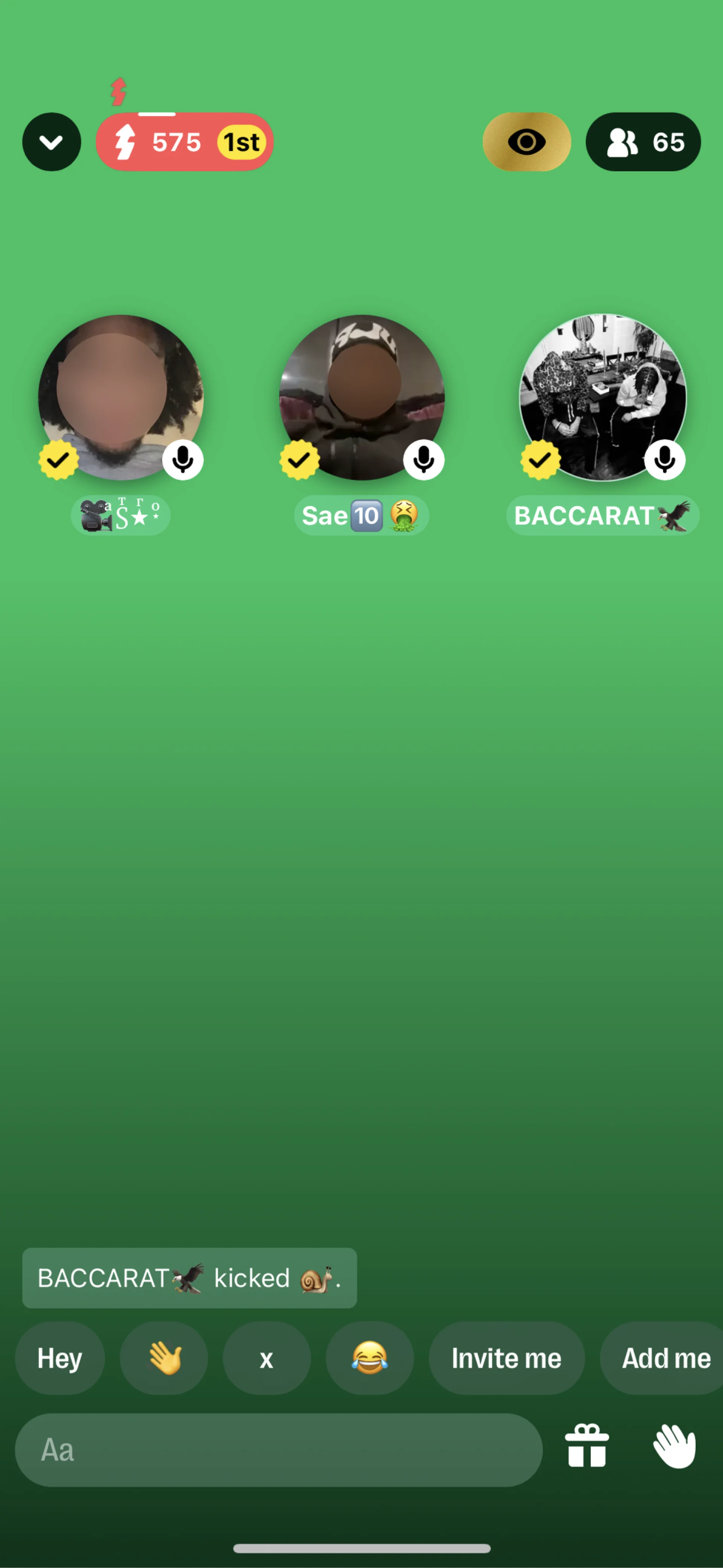Open the camera emoji Astro speaker's profile
723x1568 pixels.
coord(120,398)
